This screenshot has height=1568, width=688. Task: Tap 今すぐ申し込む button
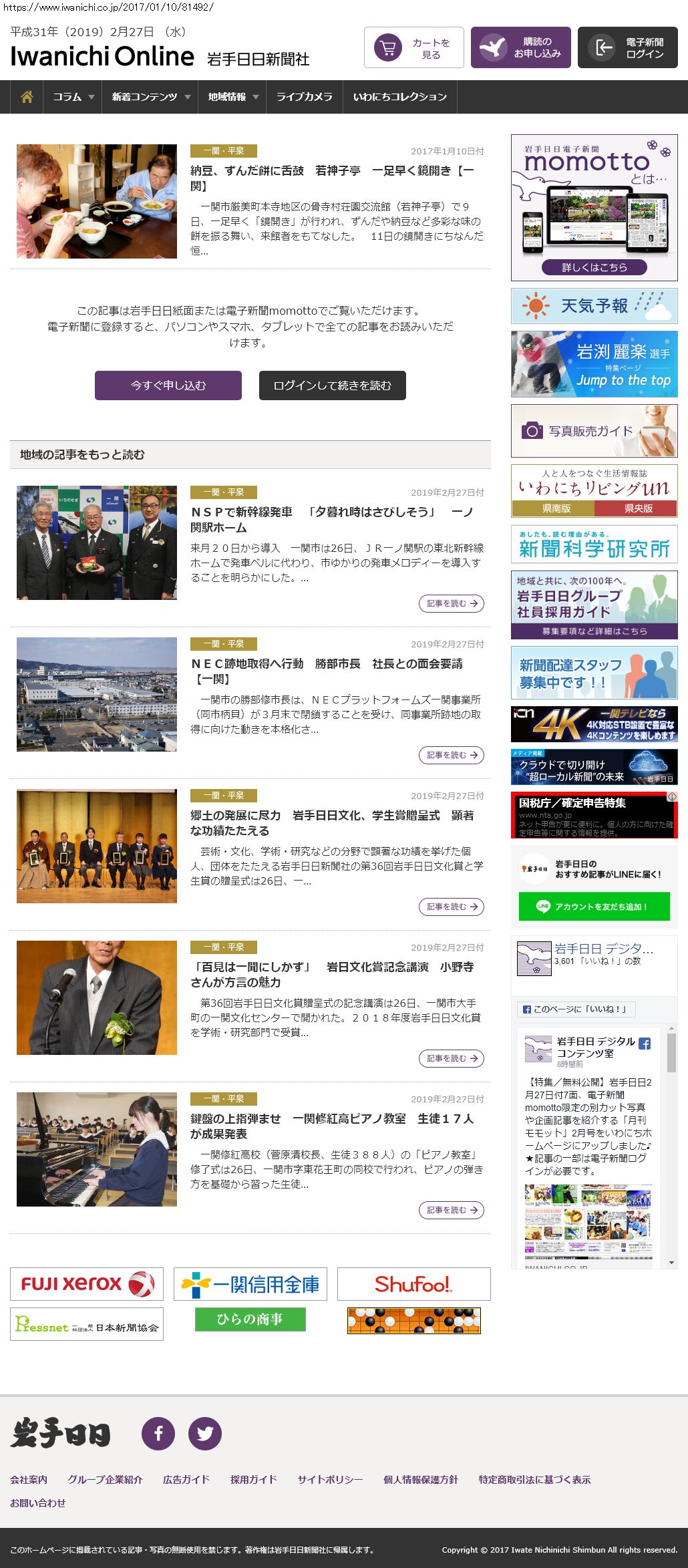point(168,385)
